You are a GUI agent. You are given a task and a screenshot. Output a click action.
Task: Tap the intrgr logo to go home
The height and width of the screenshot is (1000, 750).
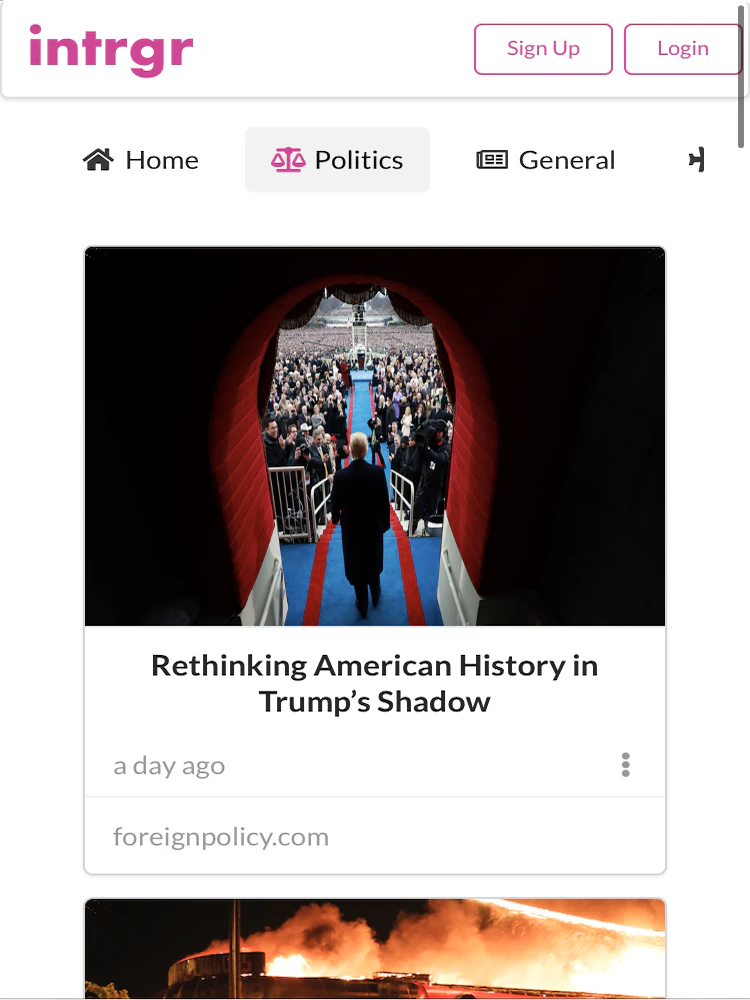pos(111,50)
